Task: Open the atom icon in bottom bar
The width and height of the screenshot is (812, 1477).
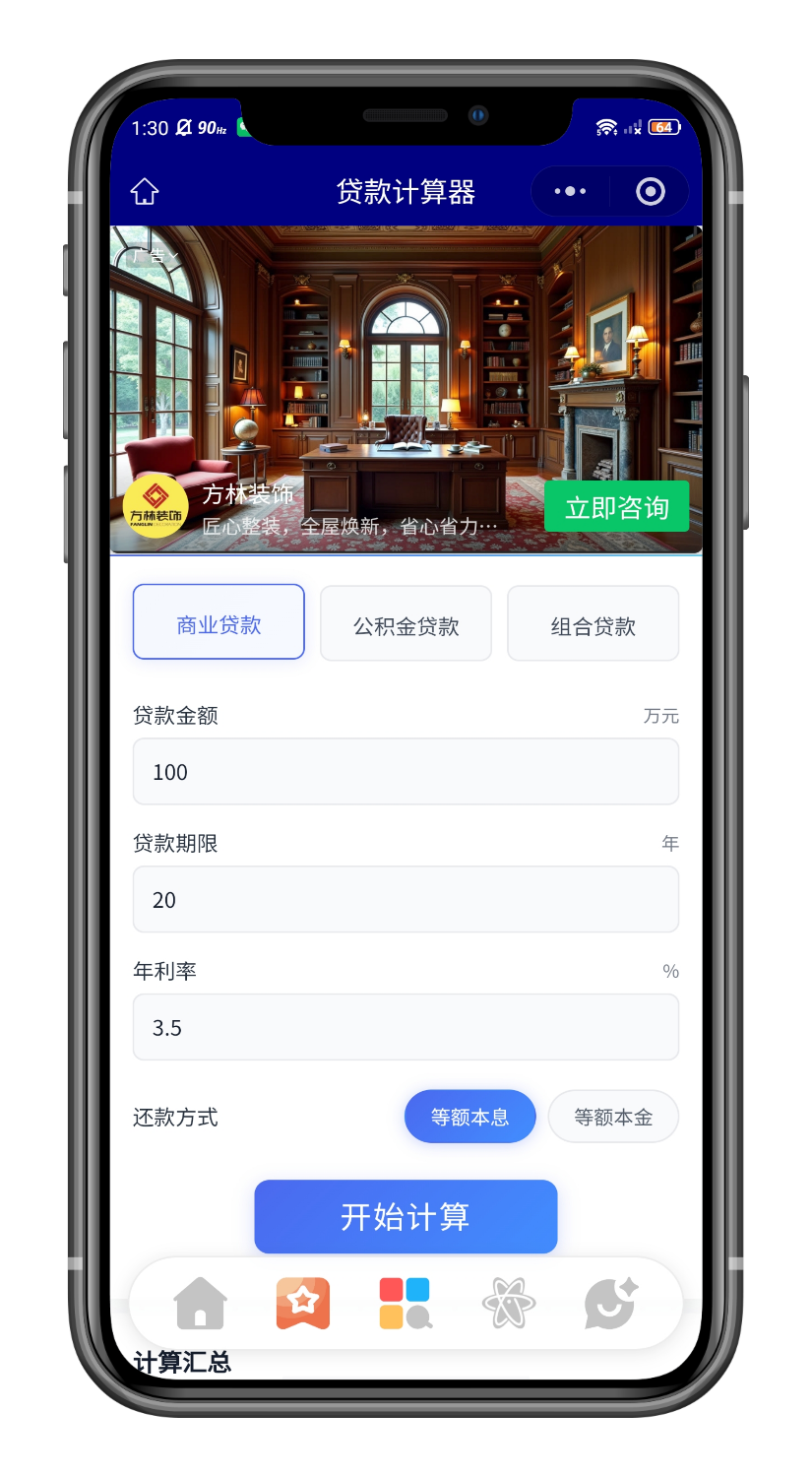Action: tap(509, 1303)
